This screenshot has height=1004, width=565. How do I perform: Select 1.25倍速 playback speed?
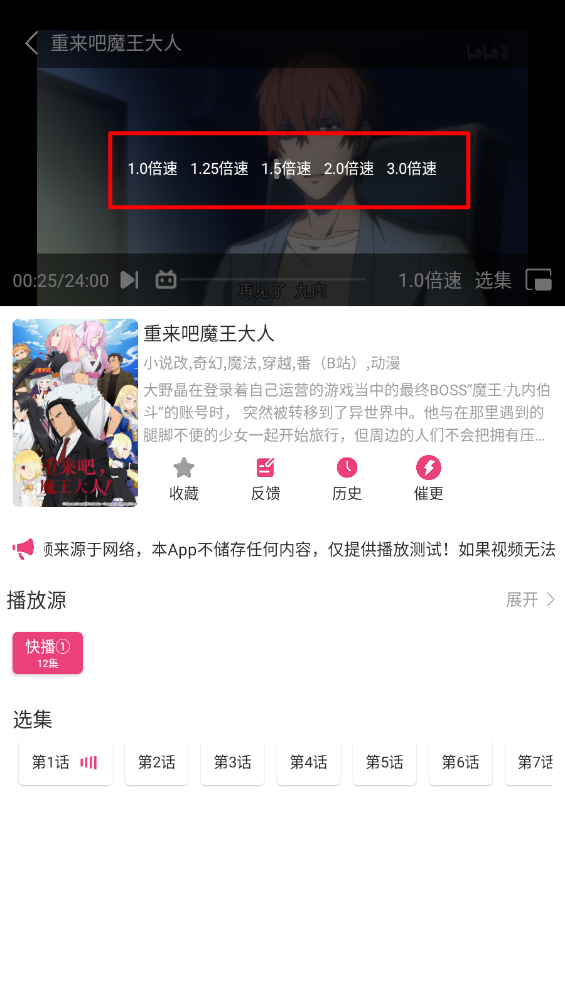(219, 169)
